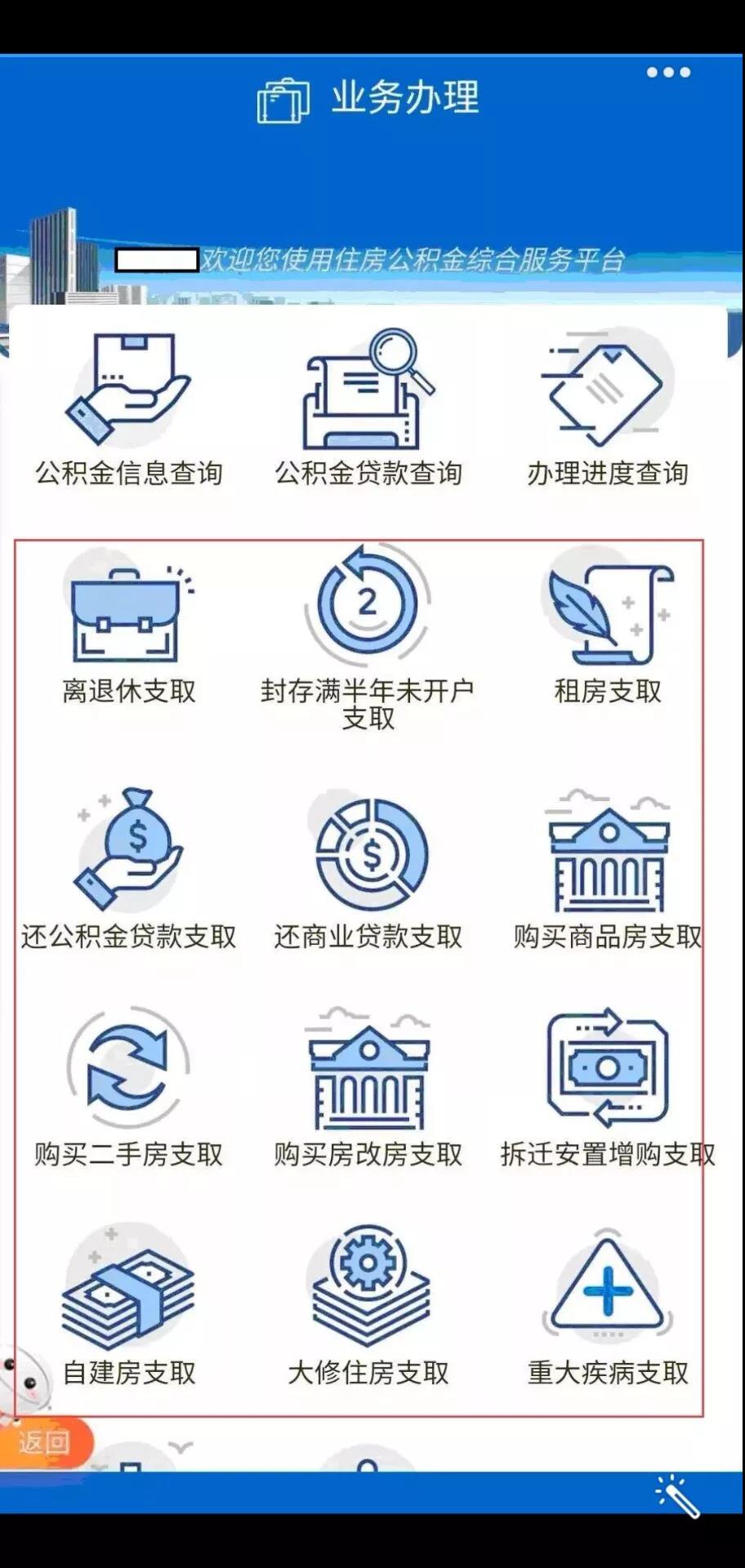The image size is (745, 1568).
Task: Choose 租房支取
Action: [607, 629]
